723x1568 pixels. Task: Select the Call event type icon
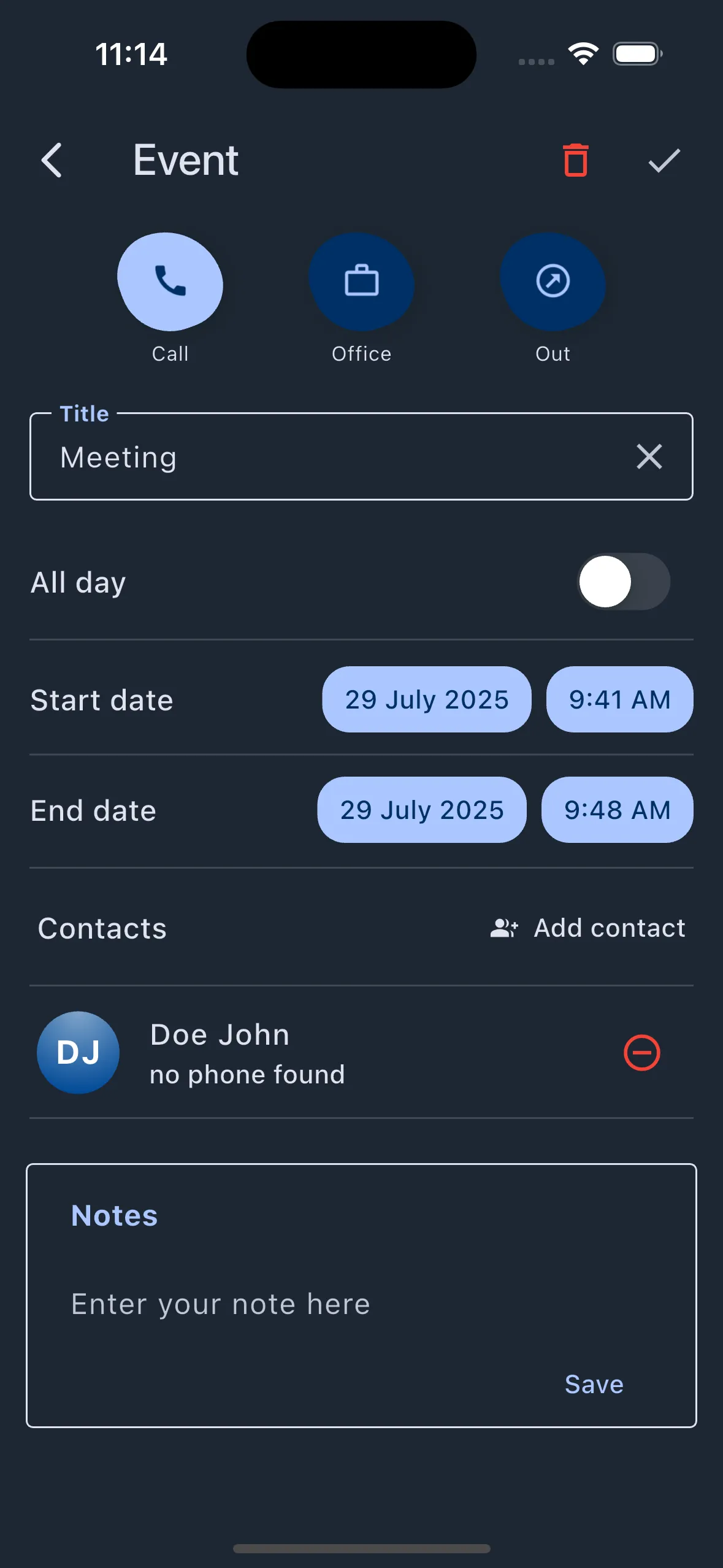169,282
